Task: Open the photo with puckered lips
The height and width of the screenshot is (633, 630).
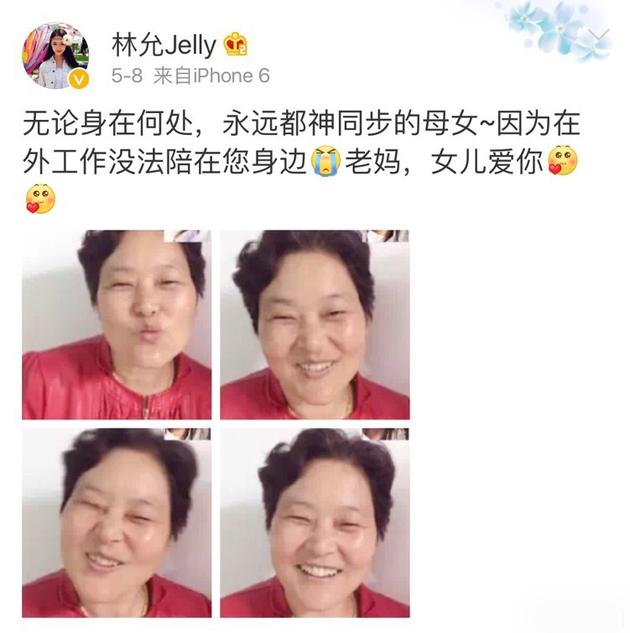Action: tap(117, 324)
